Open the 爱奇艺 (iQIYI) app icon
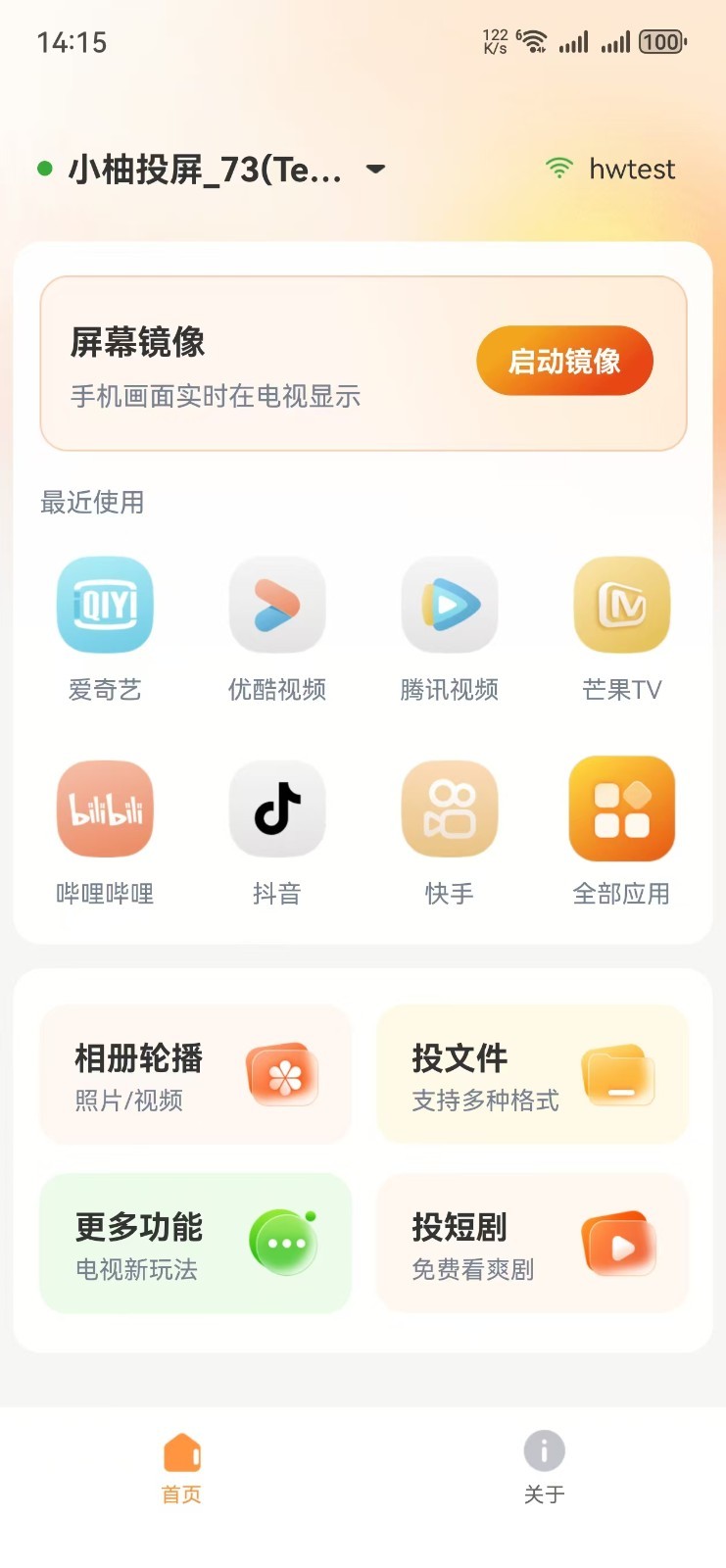This screenshot has width=726, height=1568. (105, 605)
